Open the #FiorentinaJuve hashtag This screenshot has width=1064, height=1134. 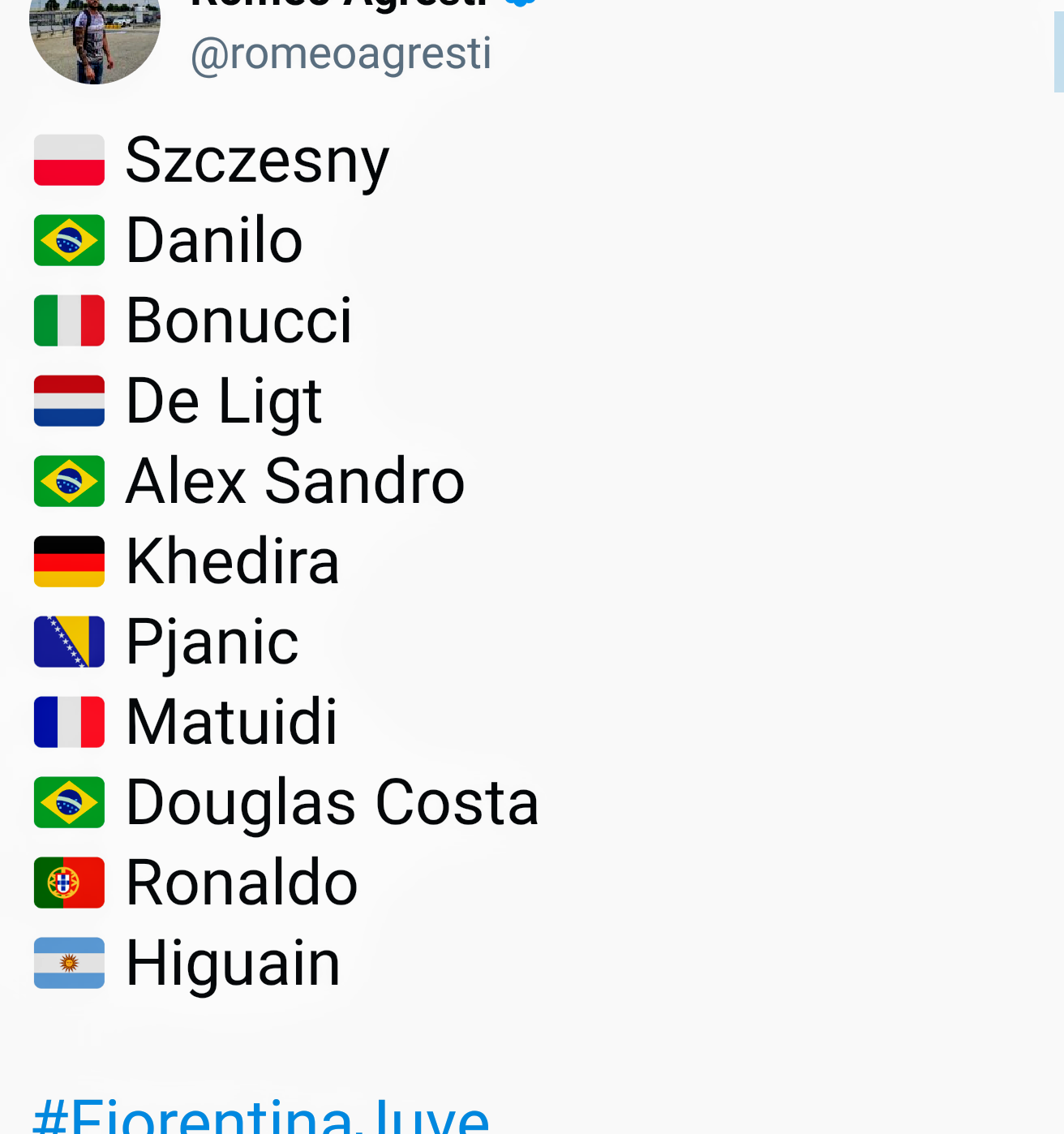coord(261,1115)
